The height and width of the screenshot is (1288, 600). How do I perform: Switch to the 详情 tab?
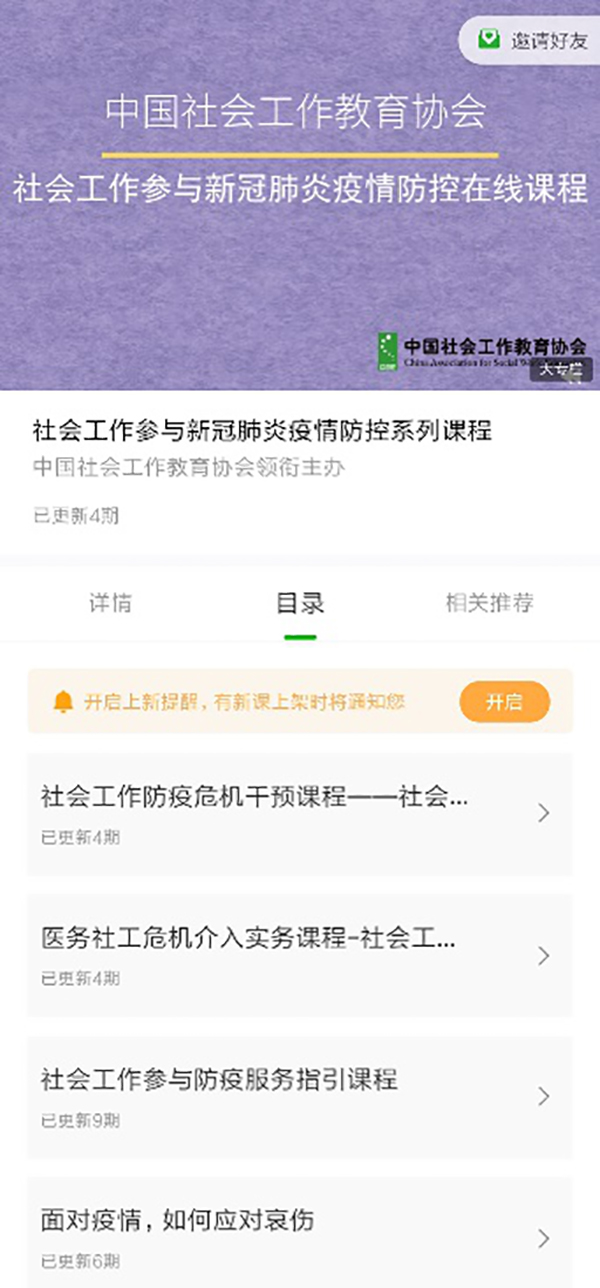tap(110, 603)
